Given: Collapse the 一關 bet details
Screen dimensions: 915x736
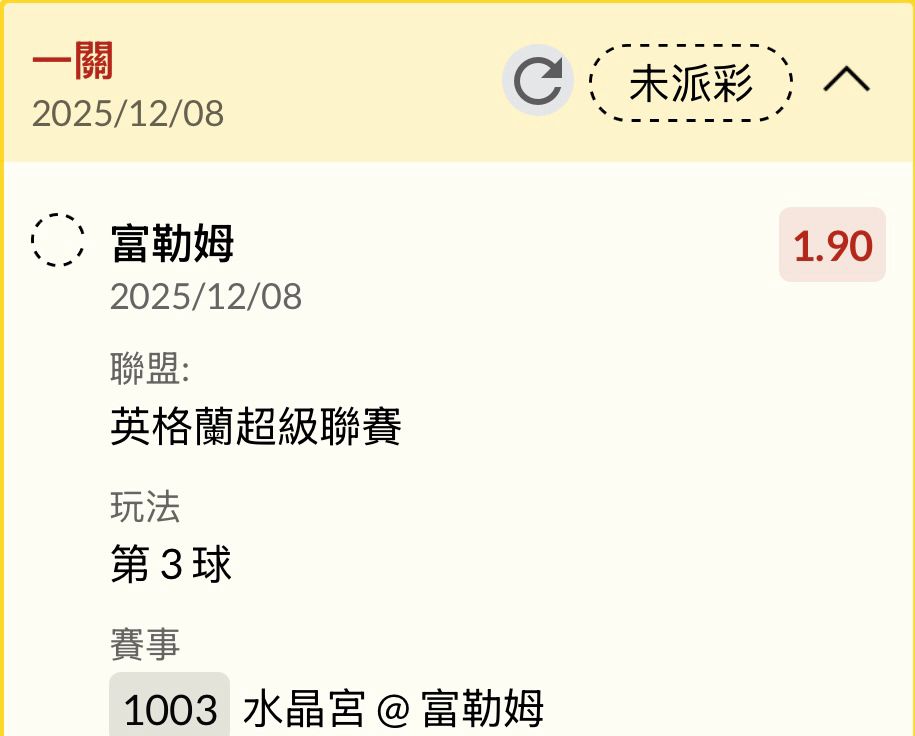Looking at the screenshot, I should click(846, 81).
